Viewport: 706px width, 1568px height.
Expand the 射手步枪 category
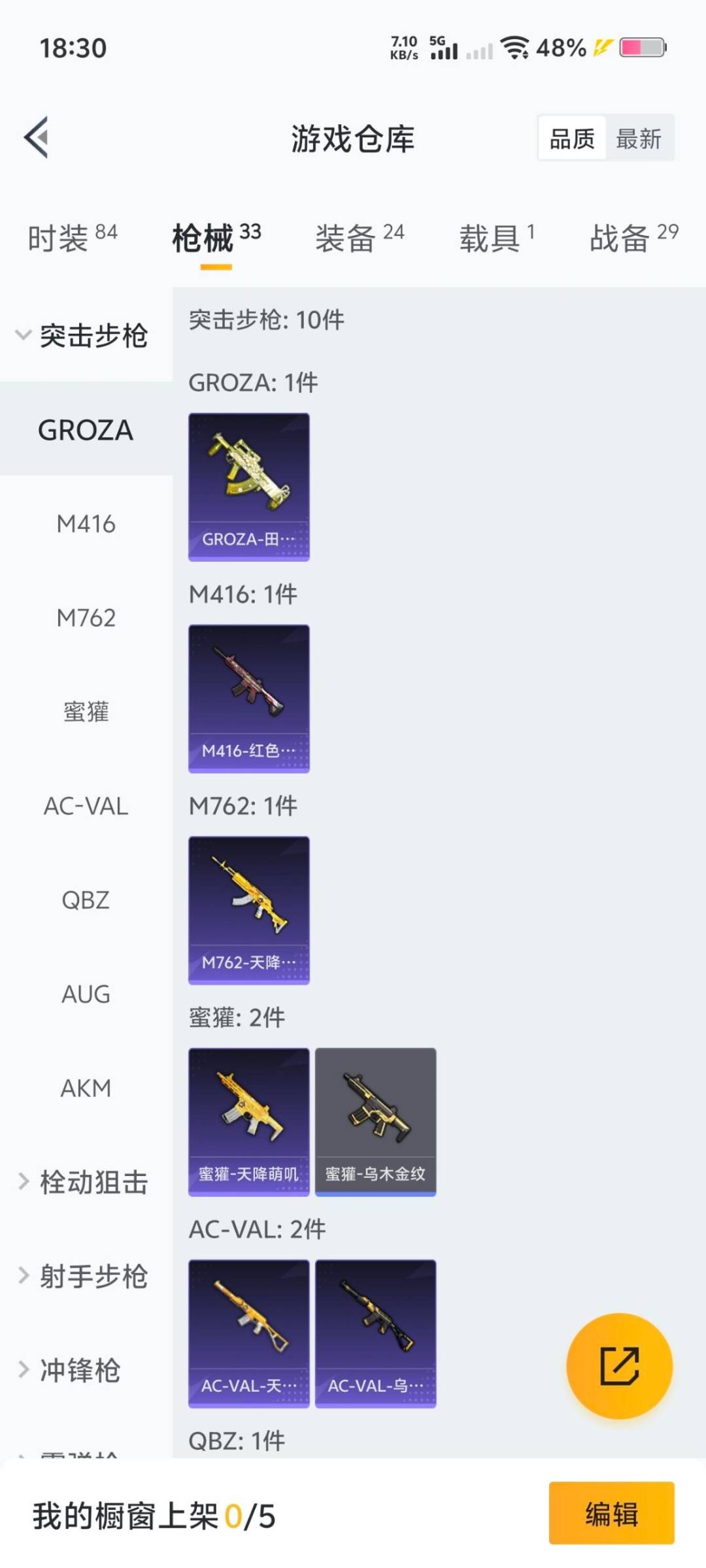click(84, 1277)
